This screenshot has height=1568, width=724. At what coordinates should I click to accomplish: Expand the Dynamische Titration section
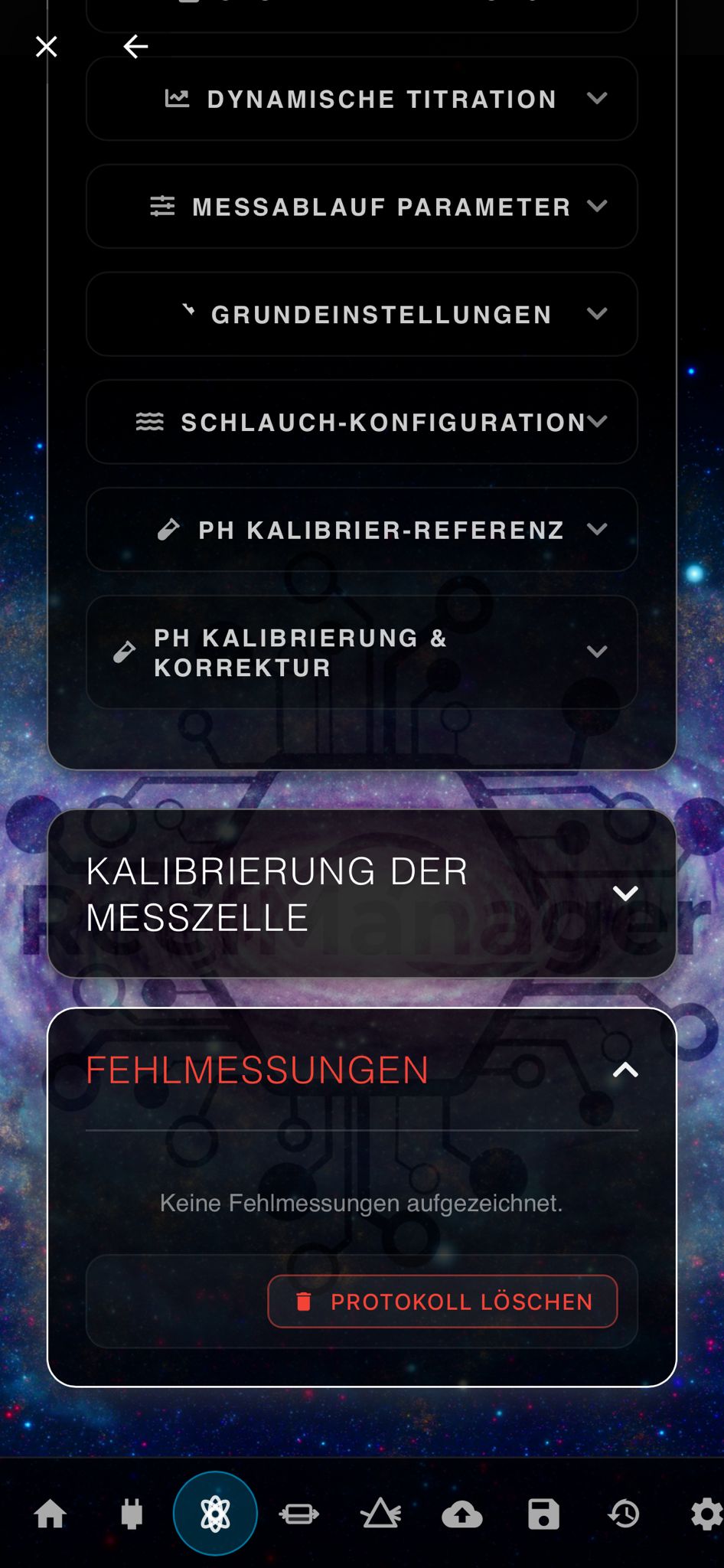pos(361,99)
